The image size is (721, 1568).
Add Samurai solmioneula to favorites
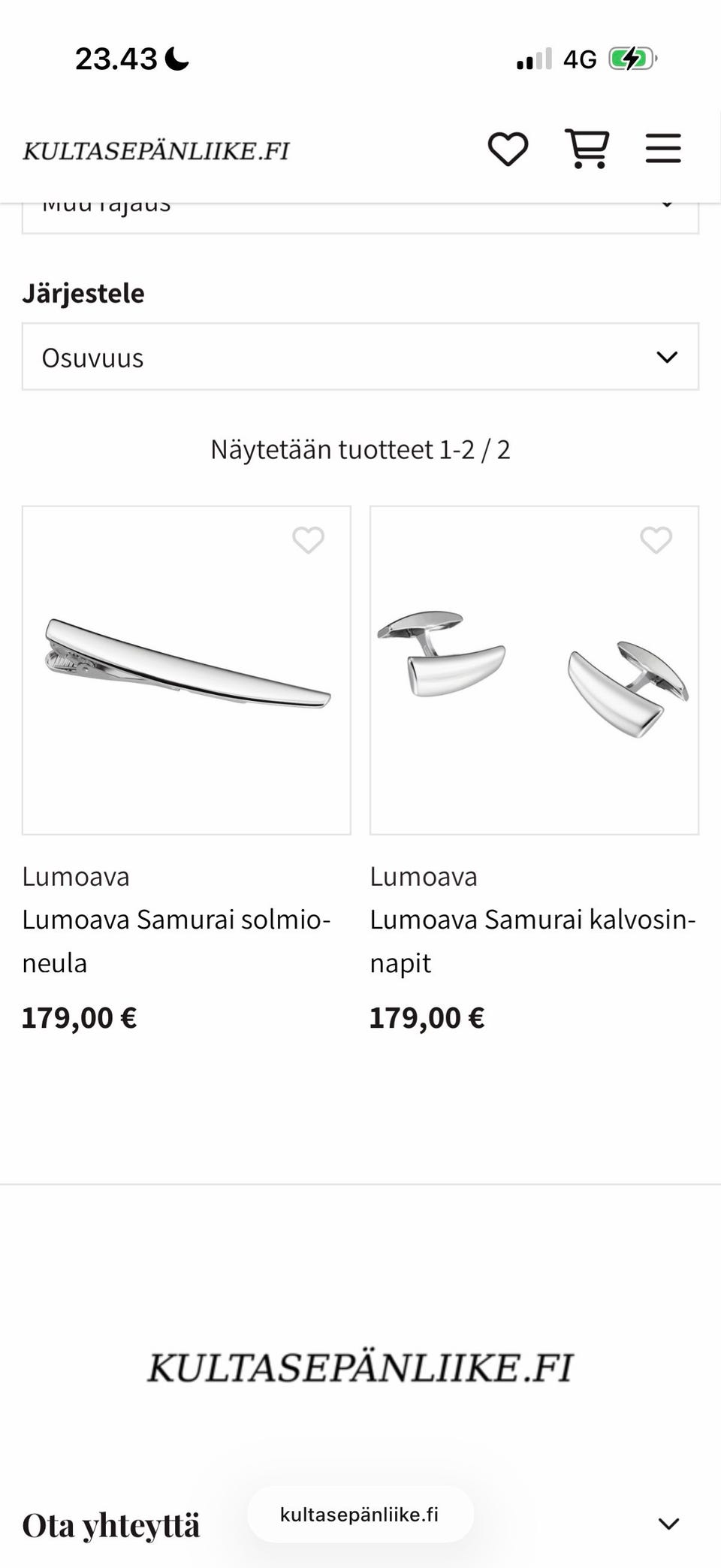[x=308, y=540]
